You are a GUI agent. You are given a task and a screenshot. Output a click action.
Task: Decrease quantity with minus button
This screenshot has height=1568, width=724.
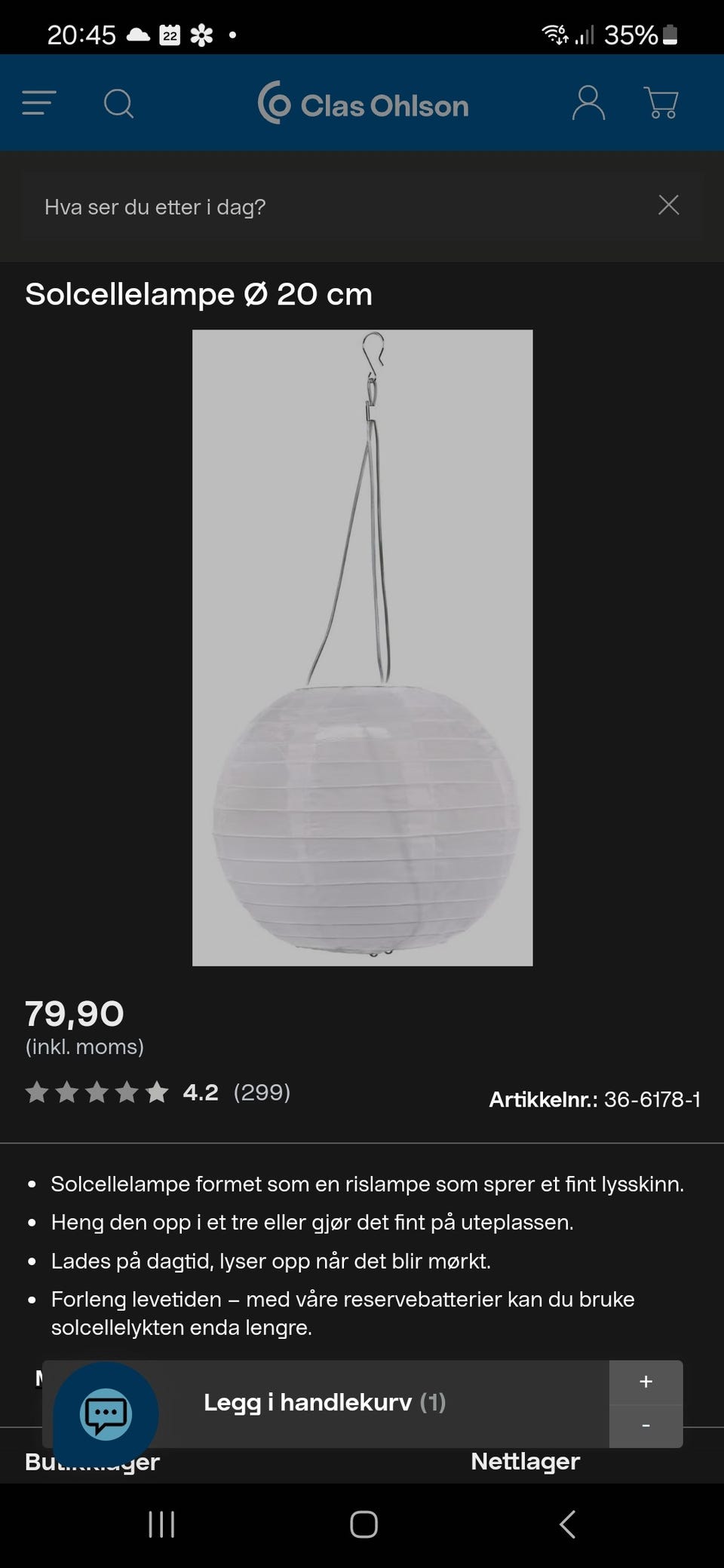tap(646, 1426)
